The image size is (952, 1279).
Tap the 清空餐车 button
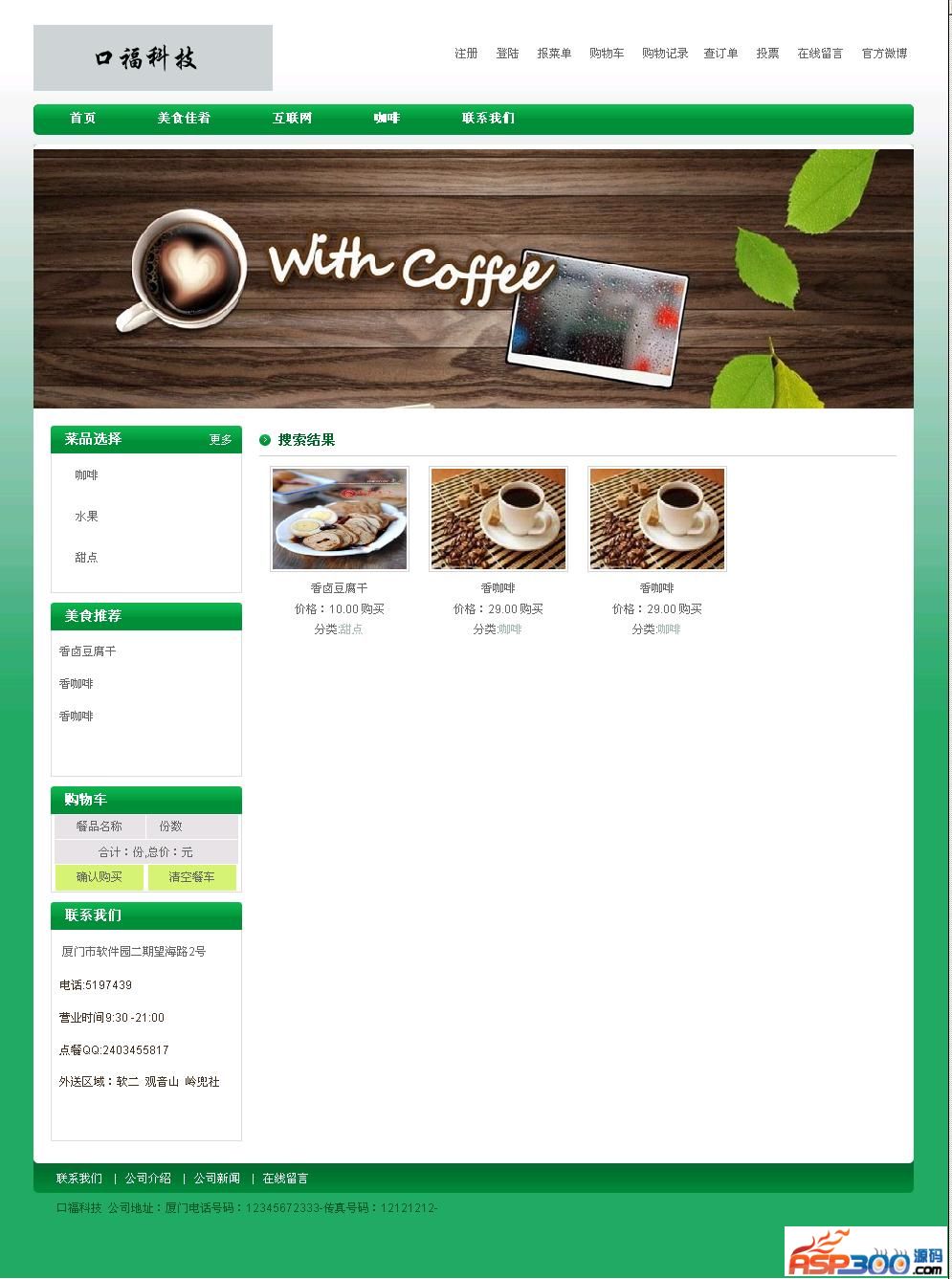pos(192,877)
